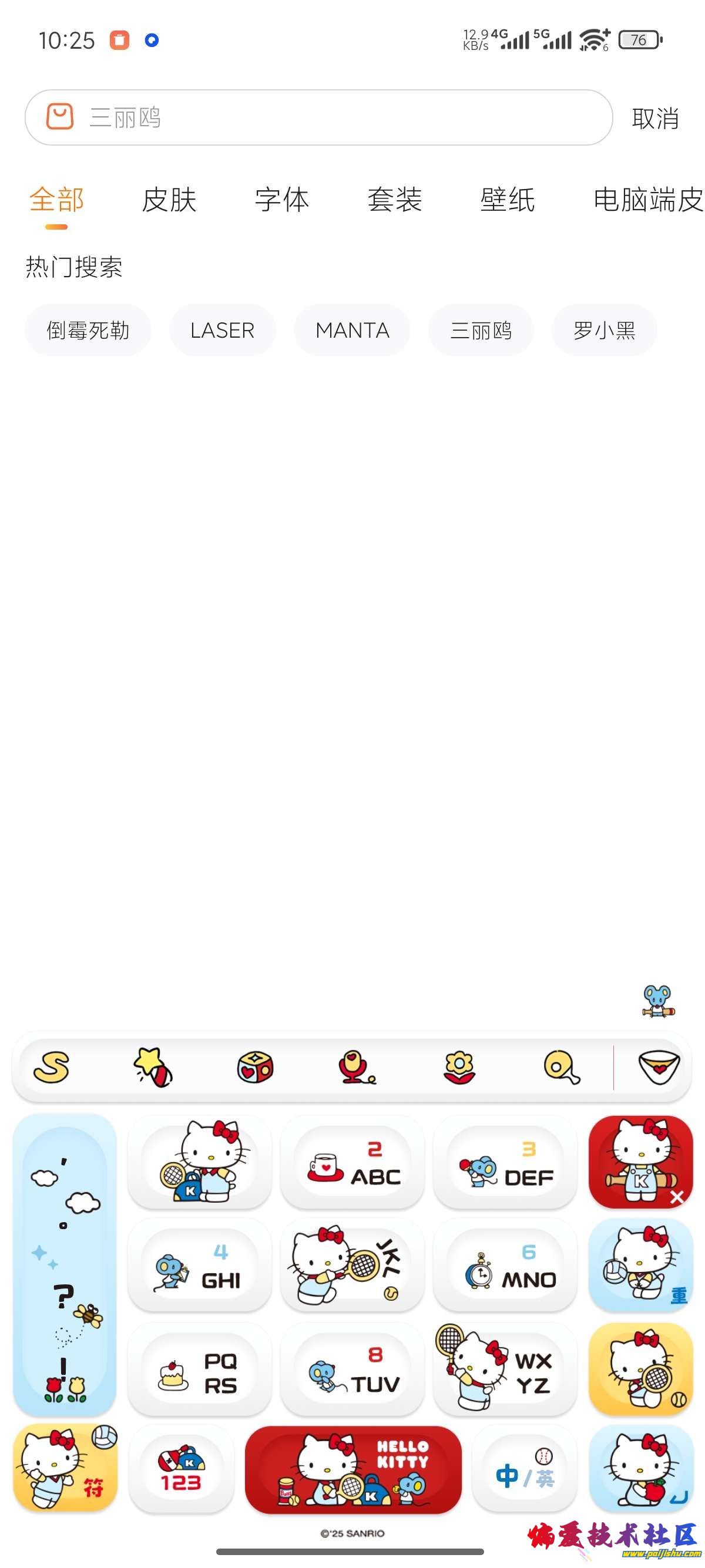Viewport: 705px width, 1568px height.
Task: Switch keyboard to 123 number mode
Action: pos(181,1469)
